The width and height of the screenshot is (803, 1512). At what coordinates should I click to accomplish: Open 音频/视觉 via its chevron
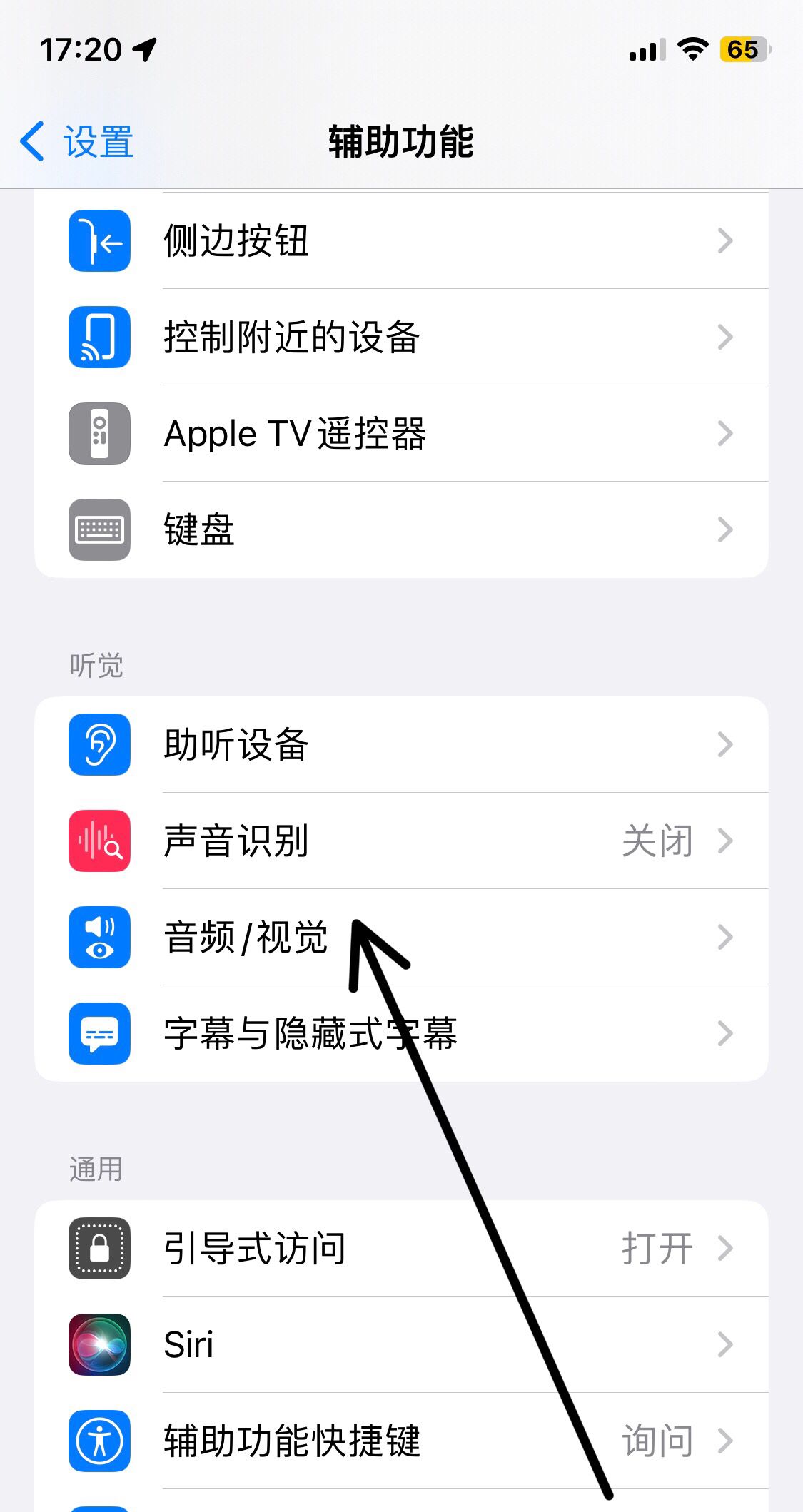(x=725, y=938)
